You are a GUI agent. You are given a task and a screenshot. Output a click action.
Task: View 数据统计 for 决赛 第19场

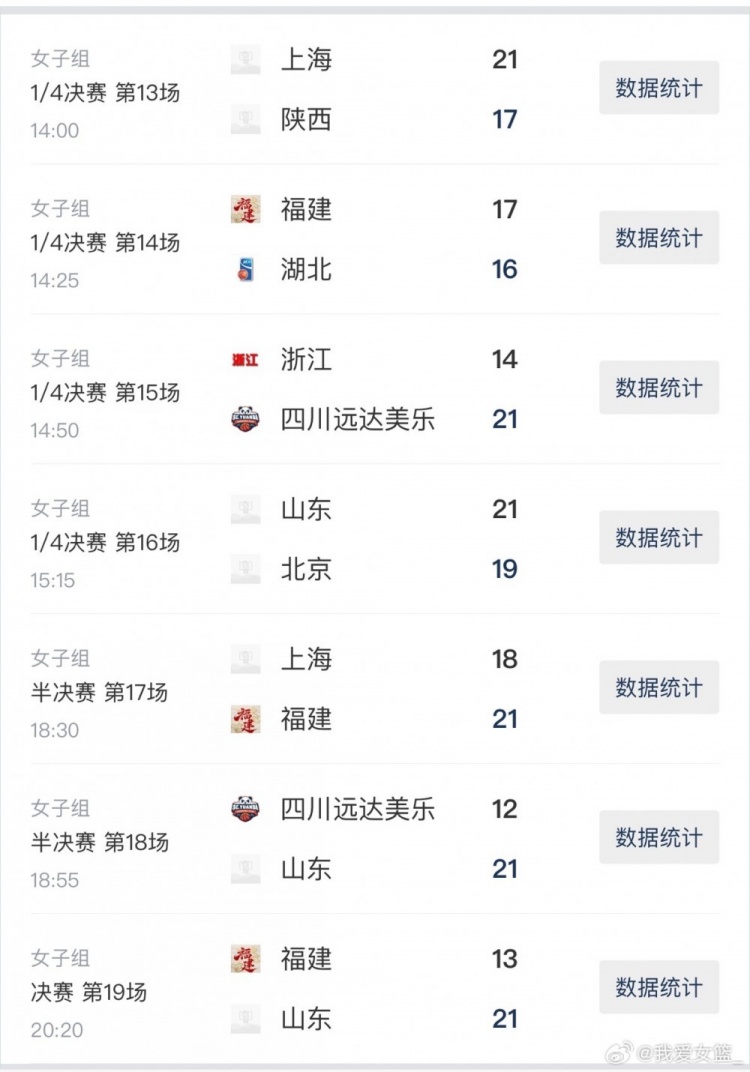pos(659,988)
